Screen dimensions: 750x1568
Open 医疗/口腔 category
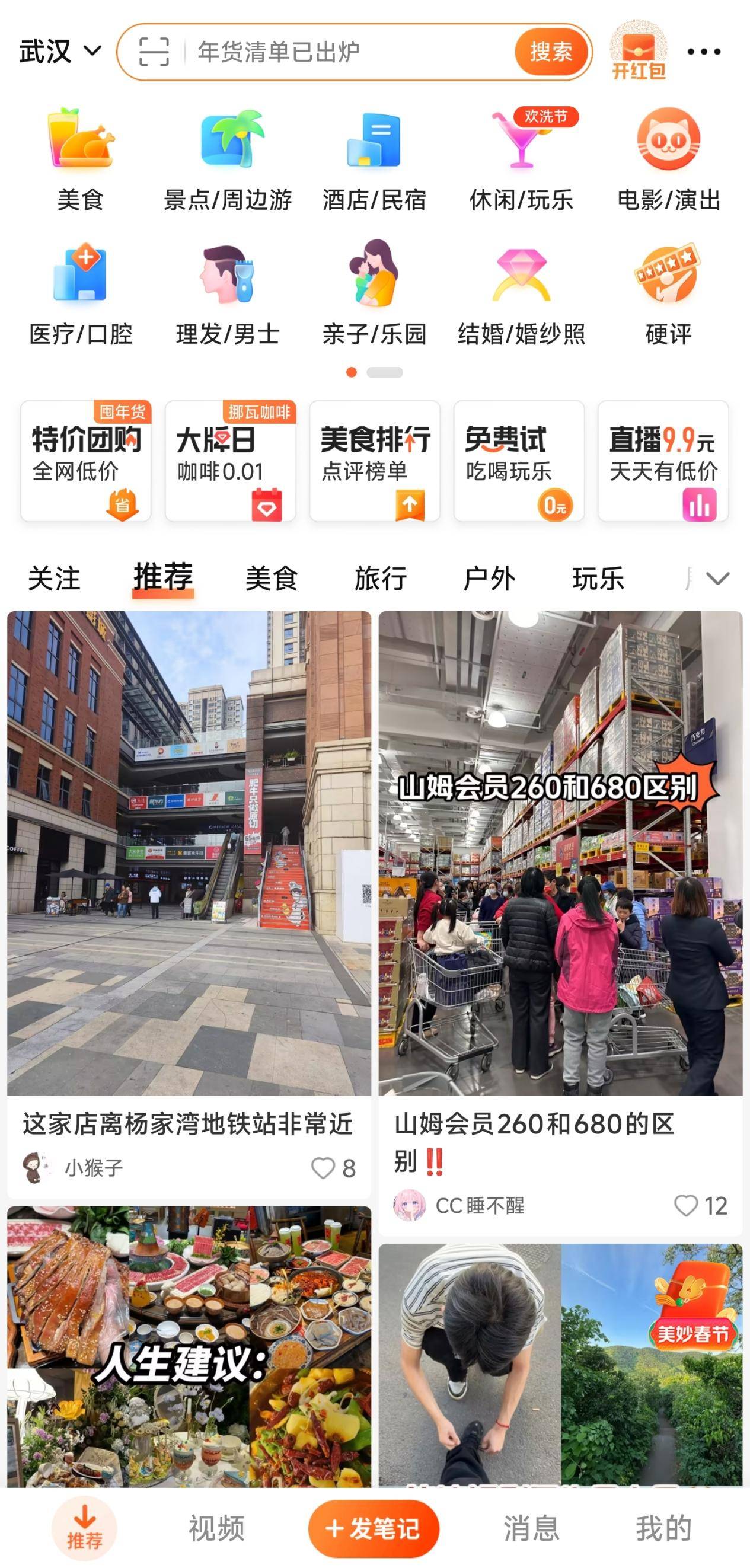pyautogui.click(x=81, y=293)
